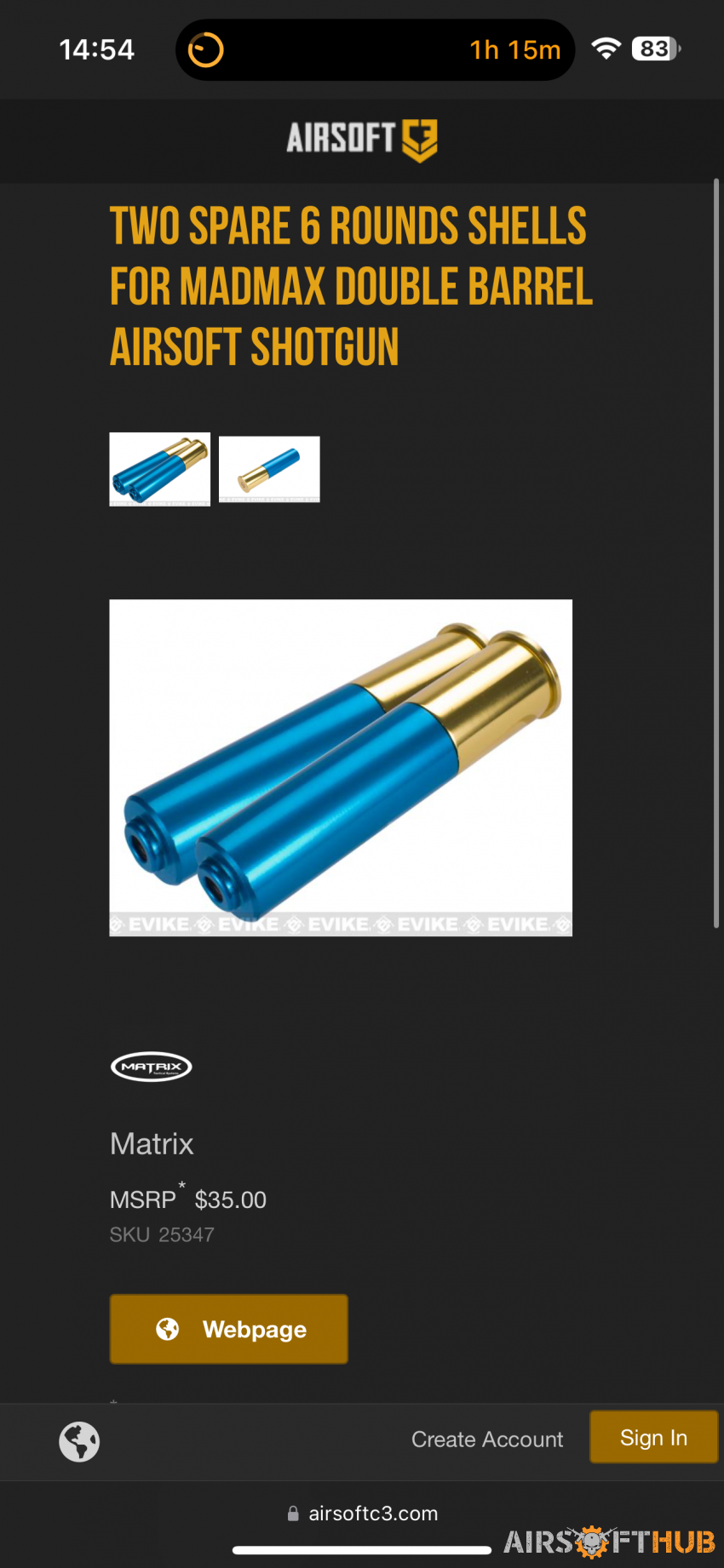Select the two-shell thumbnail image
Image resolution: width=724 pixels, height=1568 pixels.
click(x=160, y=469)
